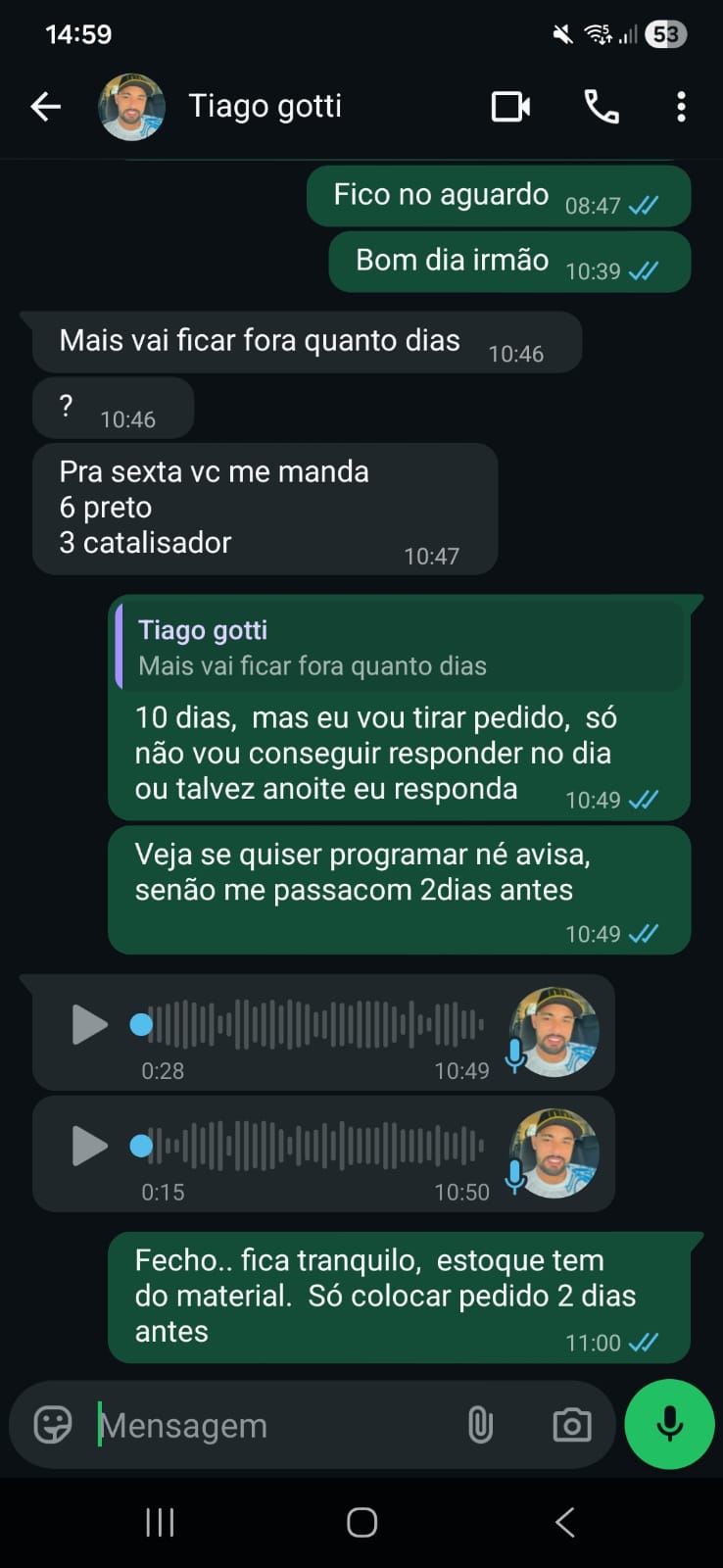
Task: Open the recent apps view
Action: point(160,1522)
